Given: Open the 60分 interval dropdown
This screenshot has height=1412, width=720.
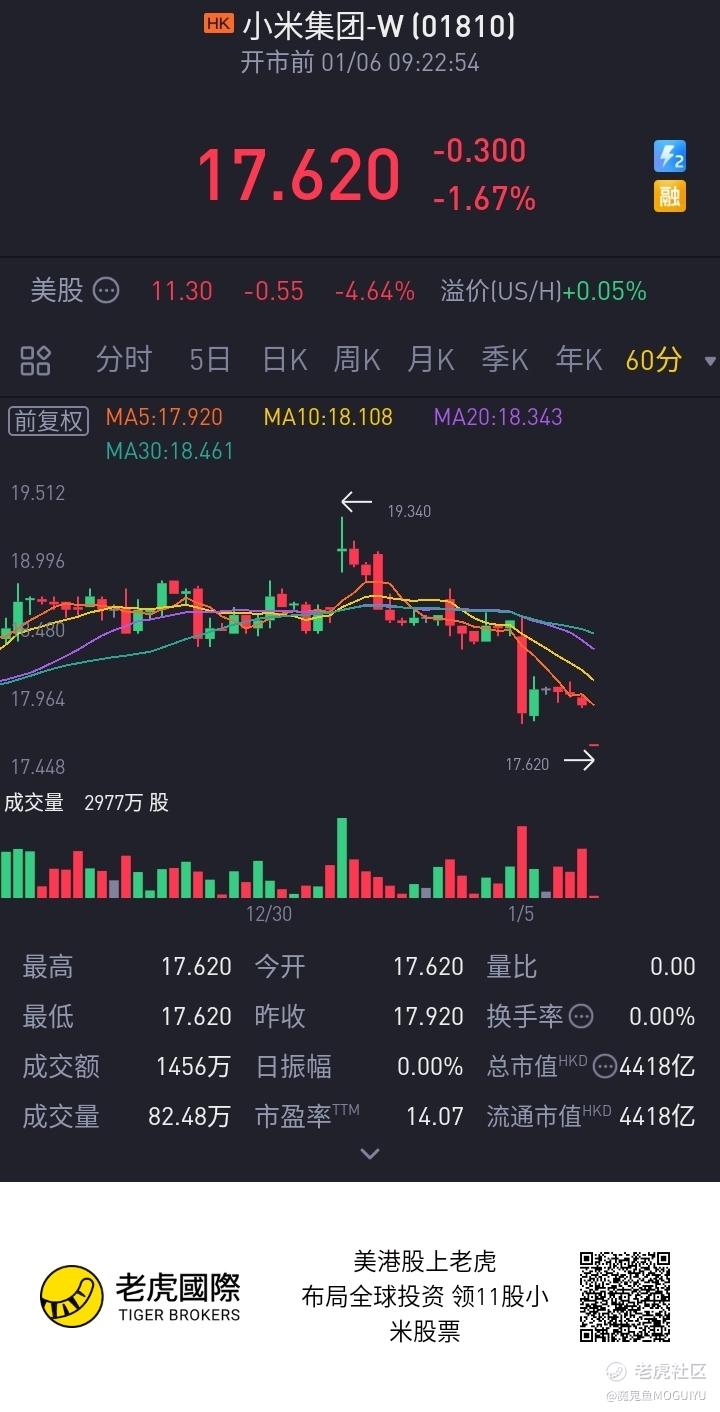Looking at the screenshot, I should click(669, 360).
